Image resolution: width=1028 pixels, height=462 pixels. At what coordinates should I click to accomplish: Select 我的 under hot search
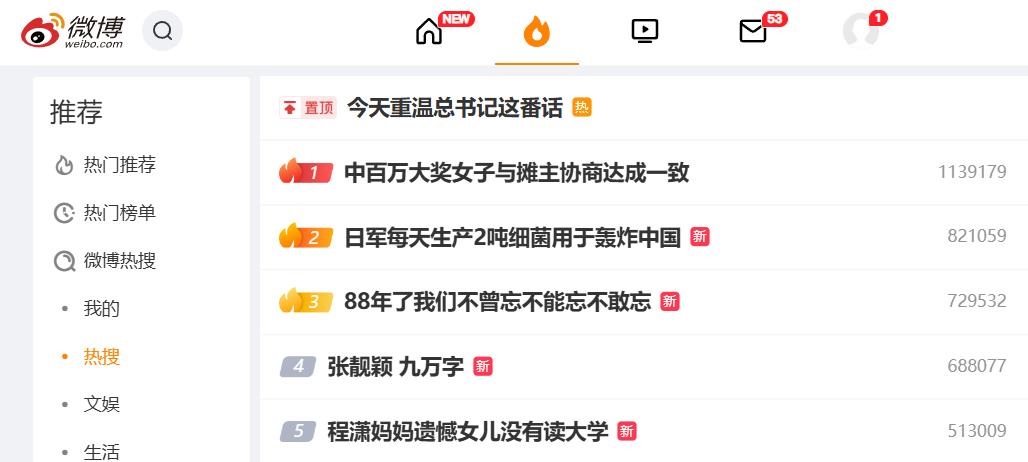pyautogui.click(x=101, y=309)
